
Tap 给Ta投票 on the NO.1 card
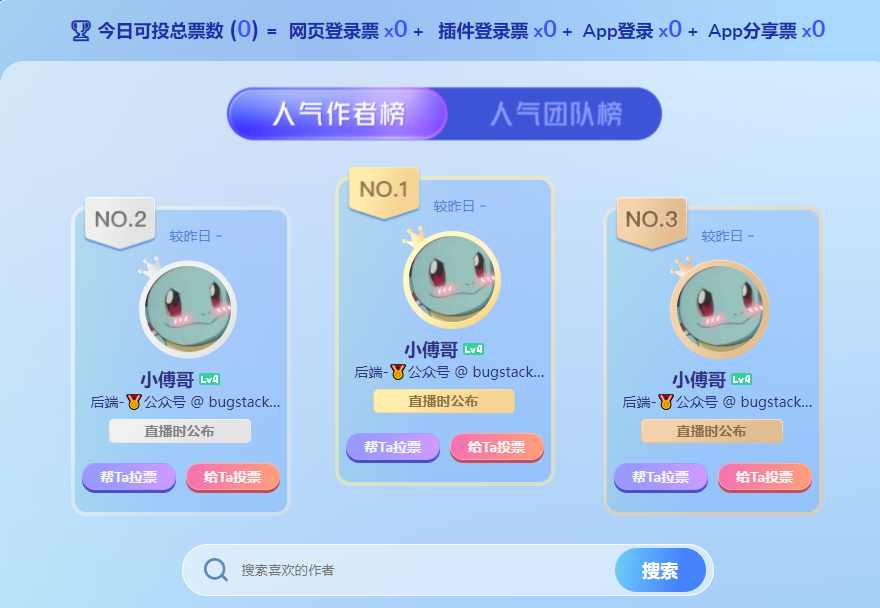tap(497, 447)
